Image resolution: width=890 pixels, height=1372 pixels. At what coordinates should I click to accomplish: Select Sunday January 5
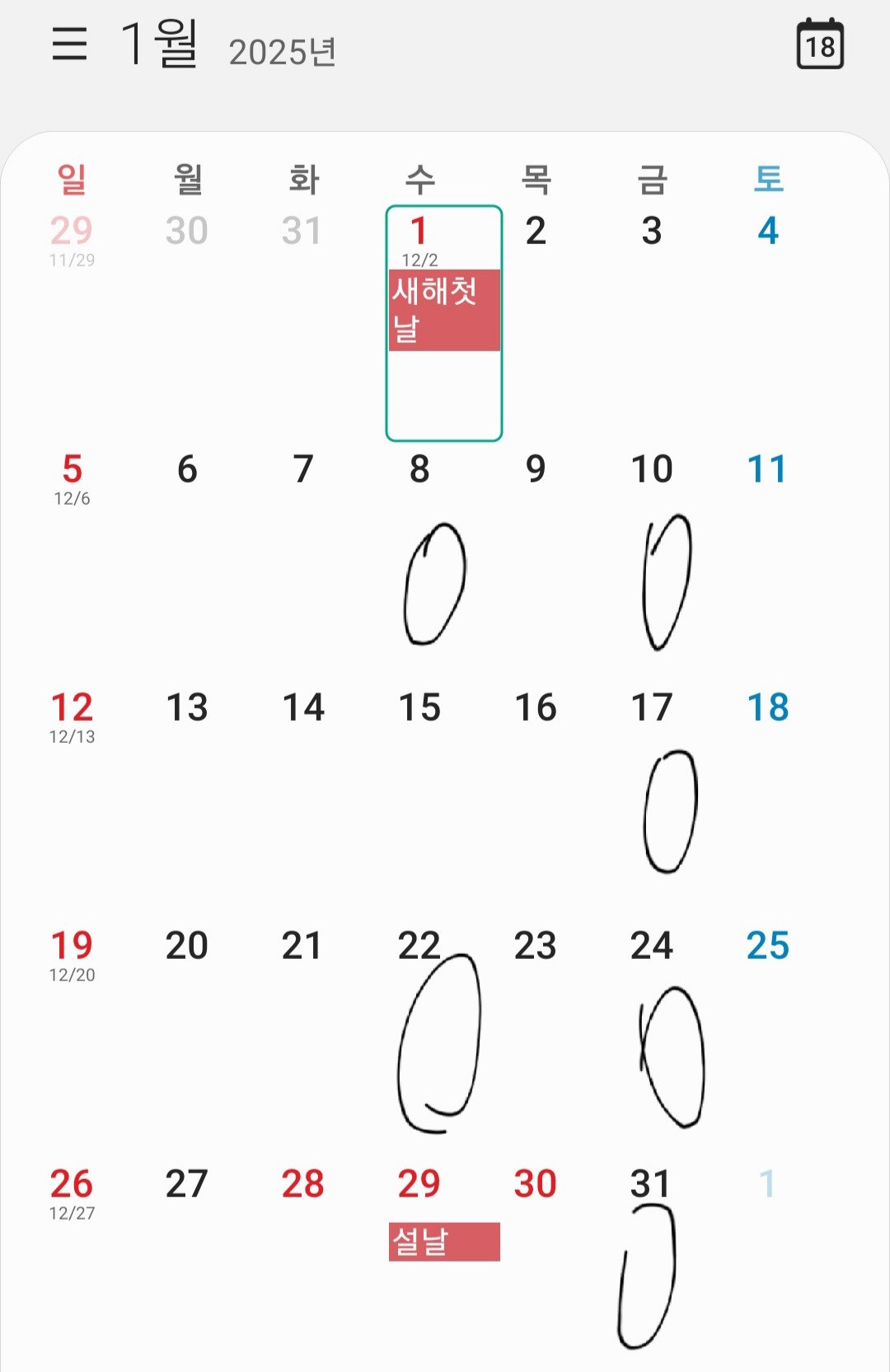[73, 470]
